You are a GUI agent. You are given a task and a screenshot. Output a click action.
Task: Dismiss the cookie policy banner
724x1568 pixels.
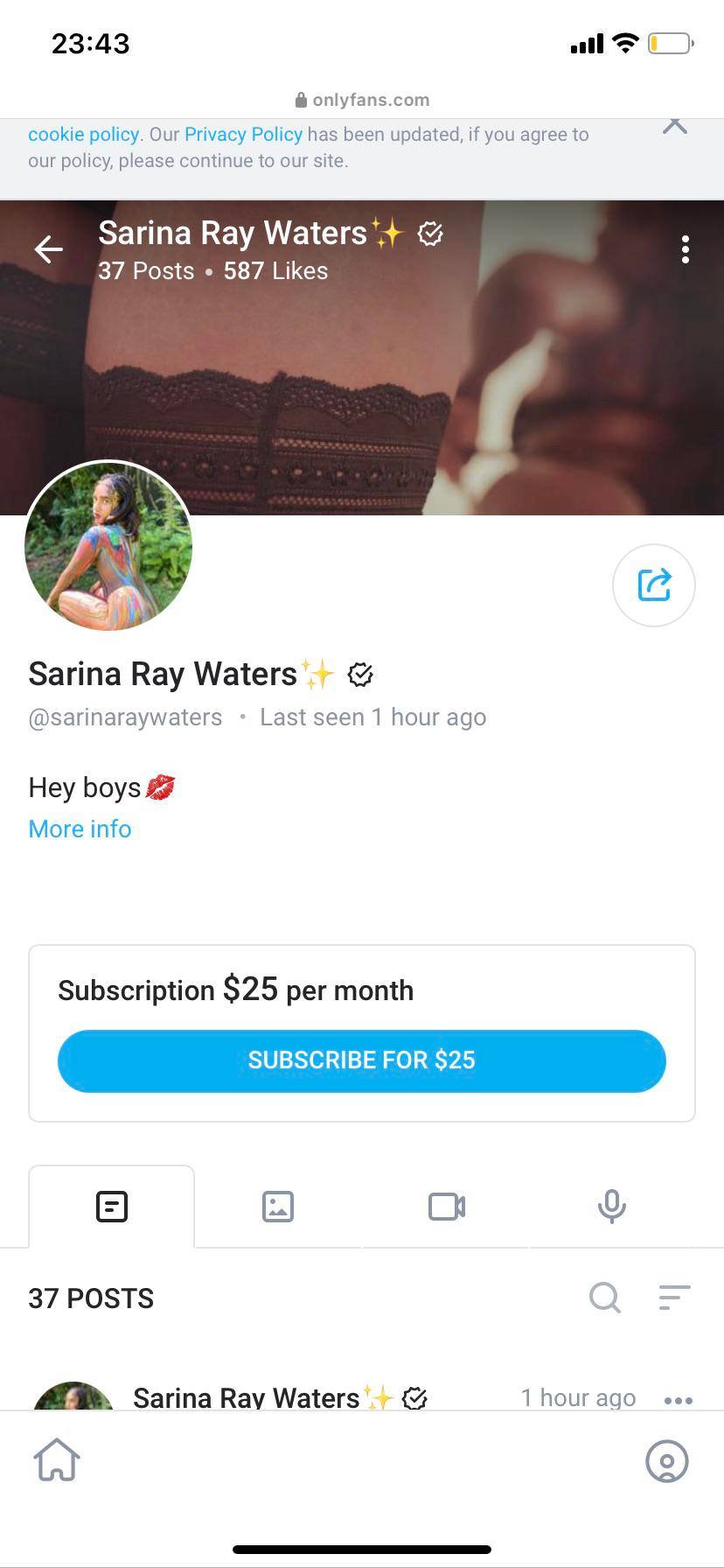(675, 125)
